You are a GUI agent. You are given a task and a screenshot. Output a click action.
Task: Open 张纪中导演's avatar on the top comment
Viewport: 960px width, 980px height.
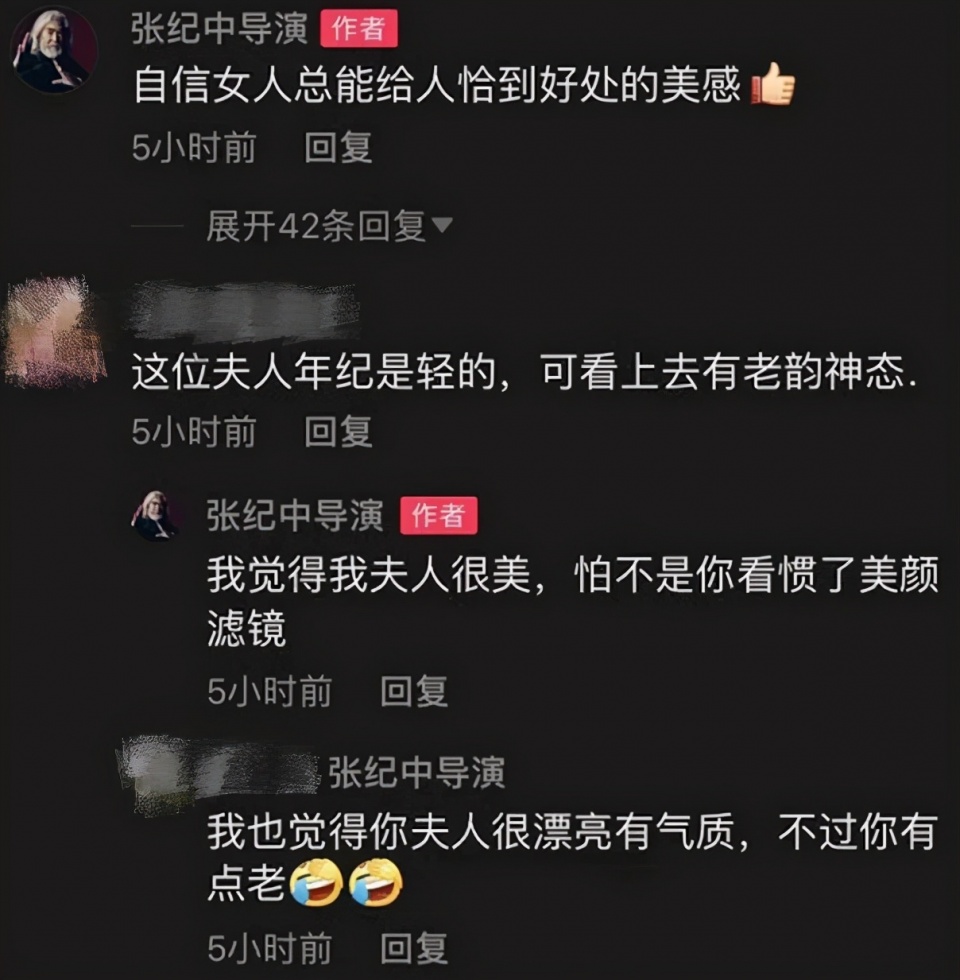tap(54, 51)
